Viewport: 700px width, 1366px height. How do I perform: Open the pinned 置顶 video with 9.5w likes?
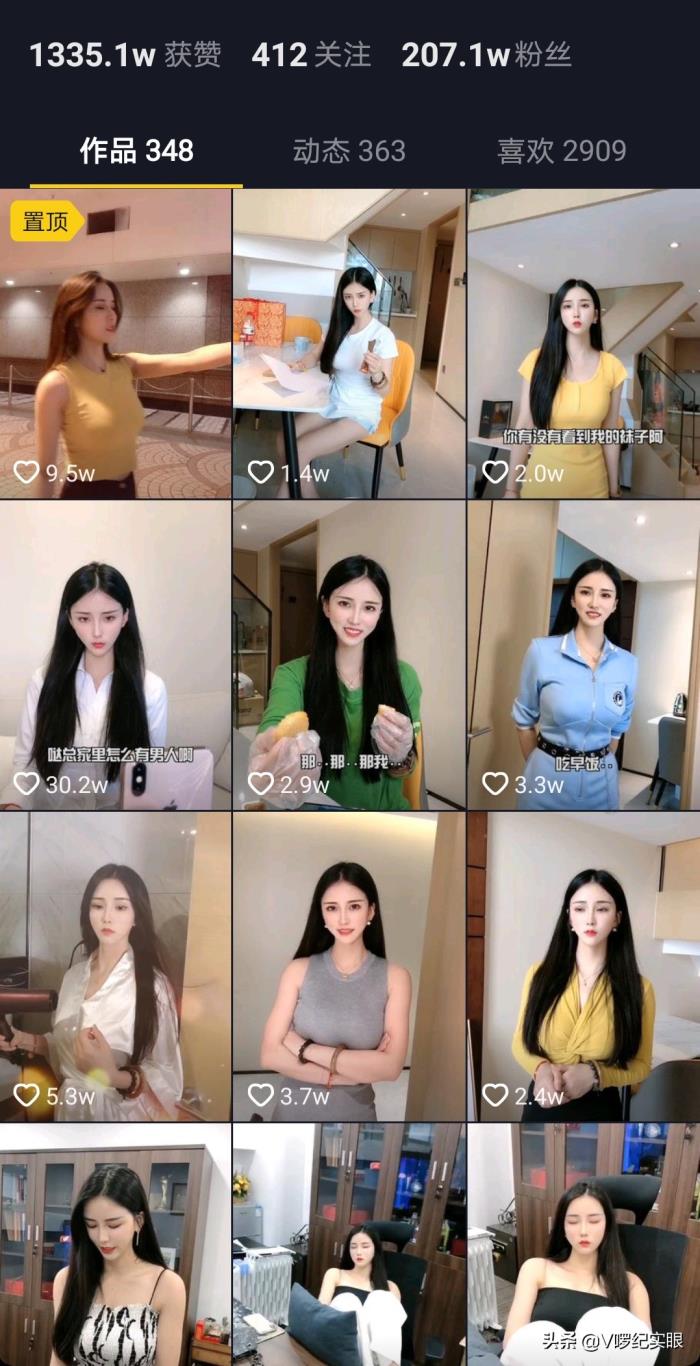116,343
